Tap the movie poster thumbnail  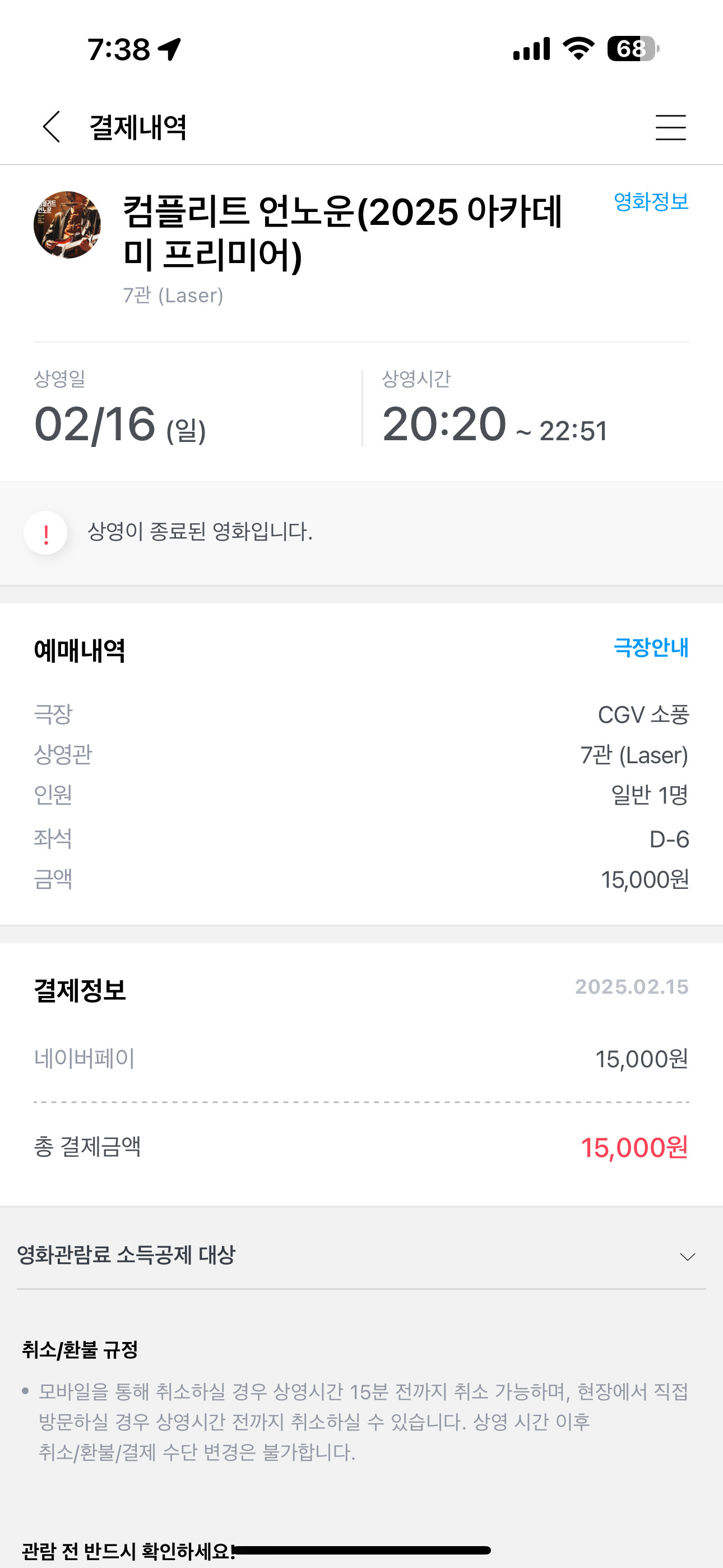tap(67, 225)
